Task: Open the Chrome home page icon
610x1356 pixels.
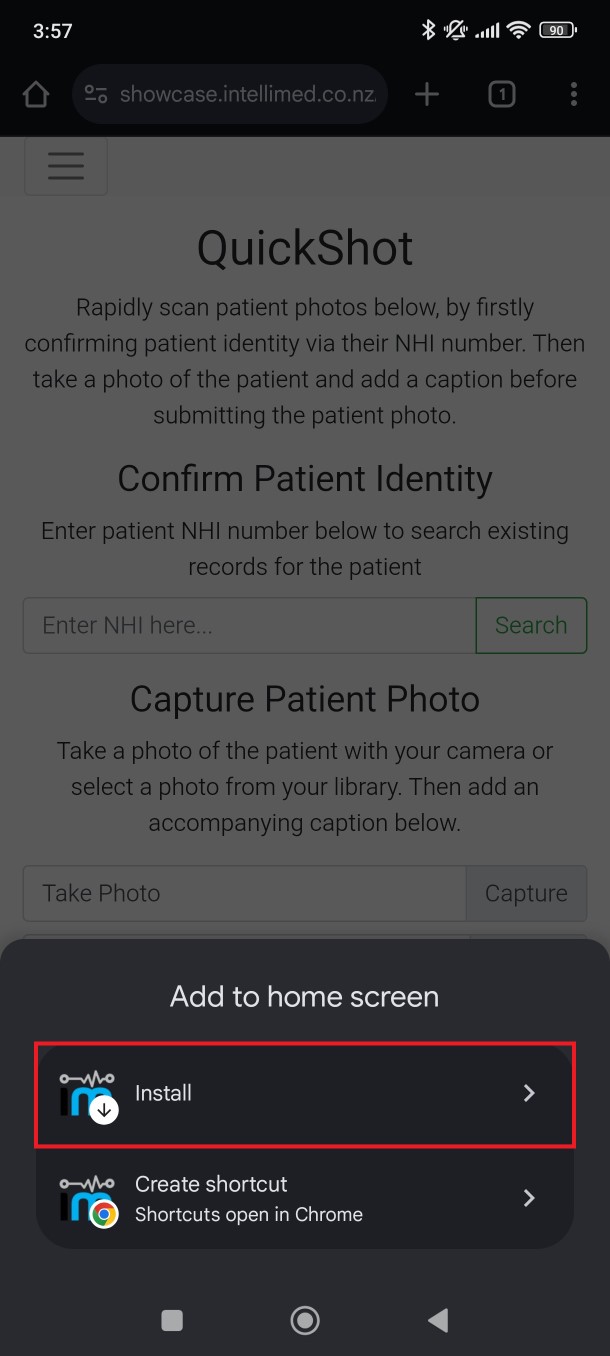Action: pos(36,95)
